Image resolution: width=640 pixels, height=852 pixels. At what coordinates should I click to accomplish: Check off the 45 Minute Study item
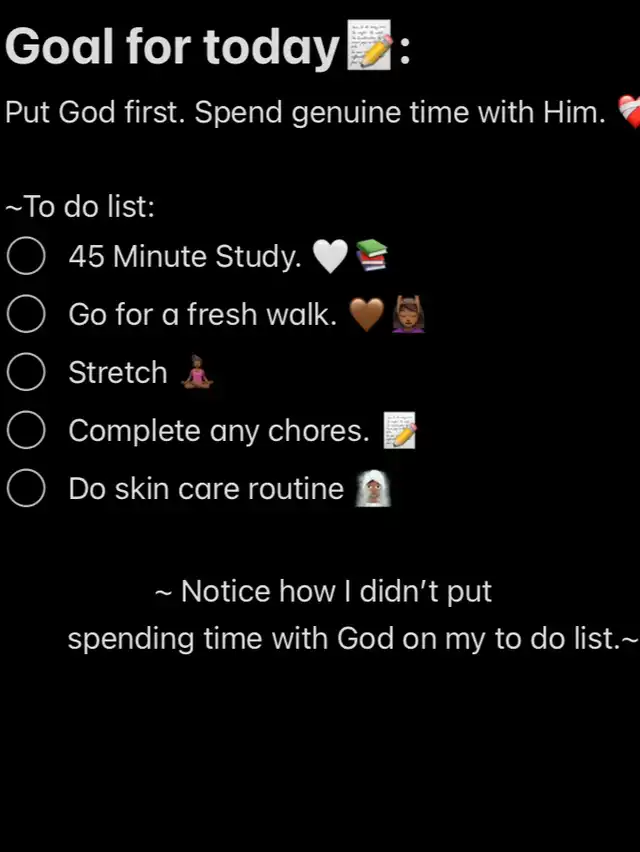[26, 257]
